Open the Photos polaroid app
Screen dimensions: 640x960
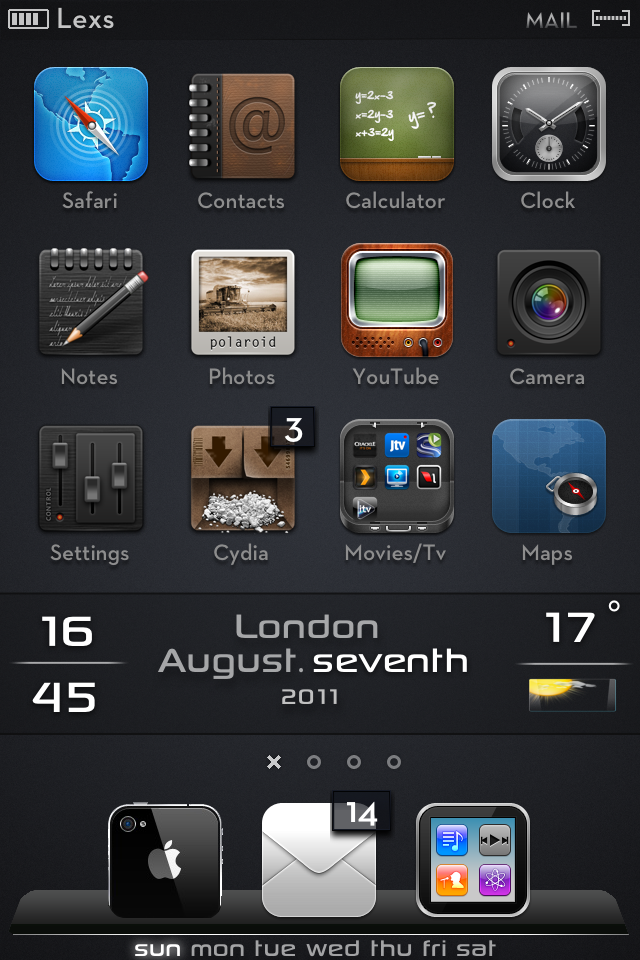242,302
